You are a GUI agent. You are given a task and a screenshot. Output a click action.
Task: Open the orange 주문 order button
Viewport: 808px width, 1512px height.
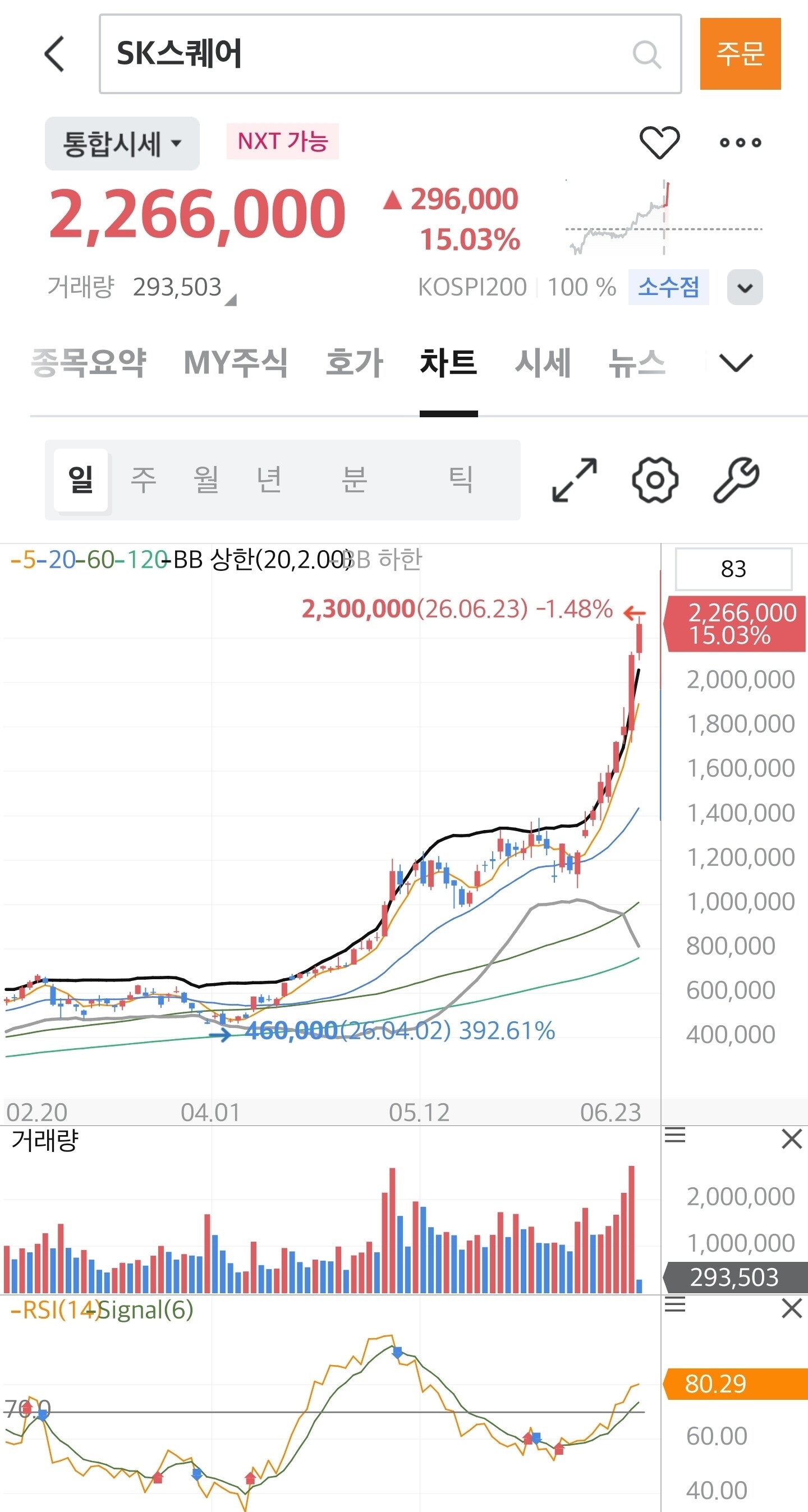click(x=740, y=54)
